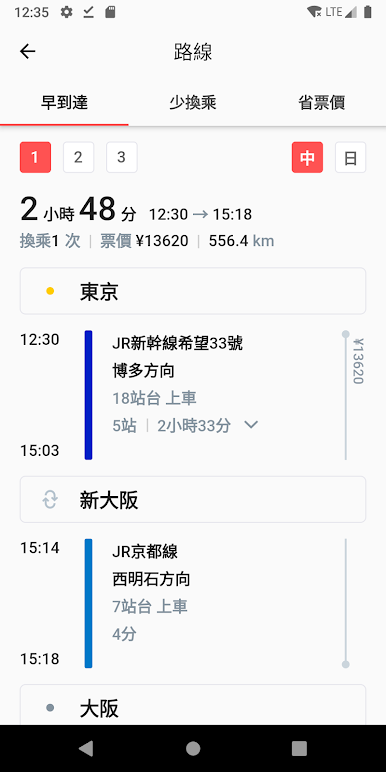Switch to the 省票價 tab
This screenshot has height=772, width=386.
point(322,103)
